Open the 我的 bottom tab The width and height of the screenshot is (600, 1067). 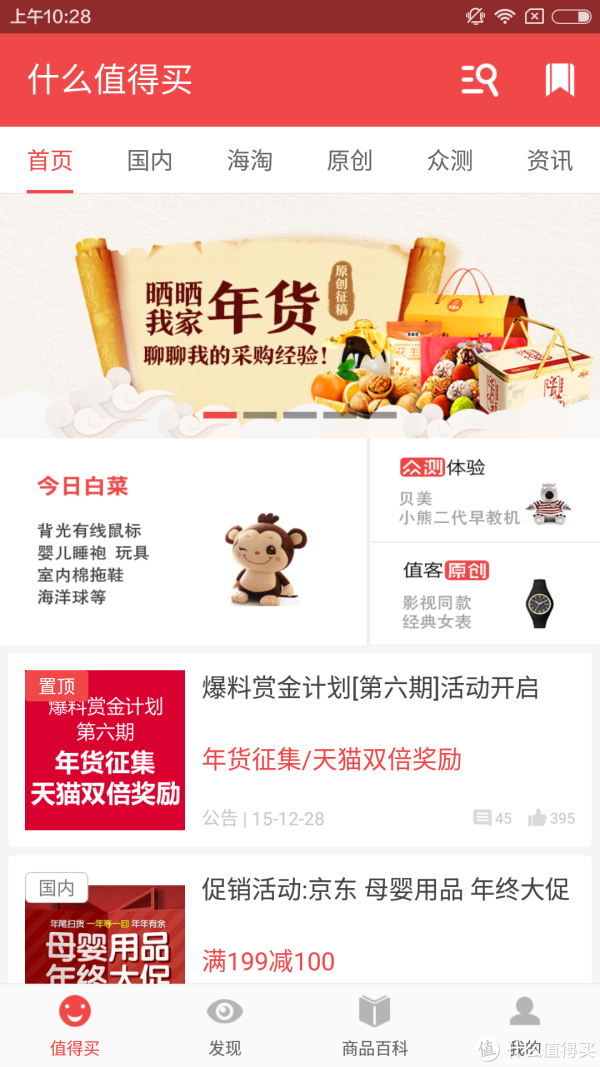point(525,1026)
